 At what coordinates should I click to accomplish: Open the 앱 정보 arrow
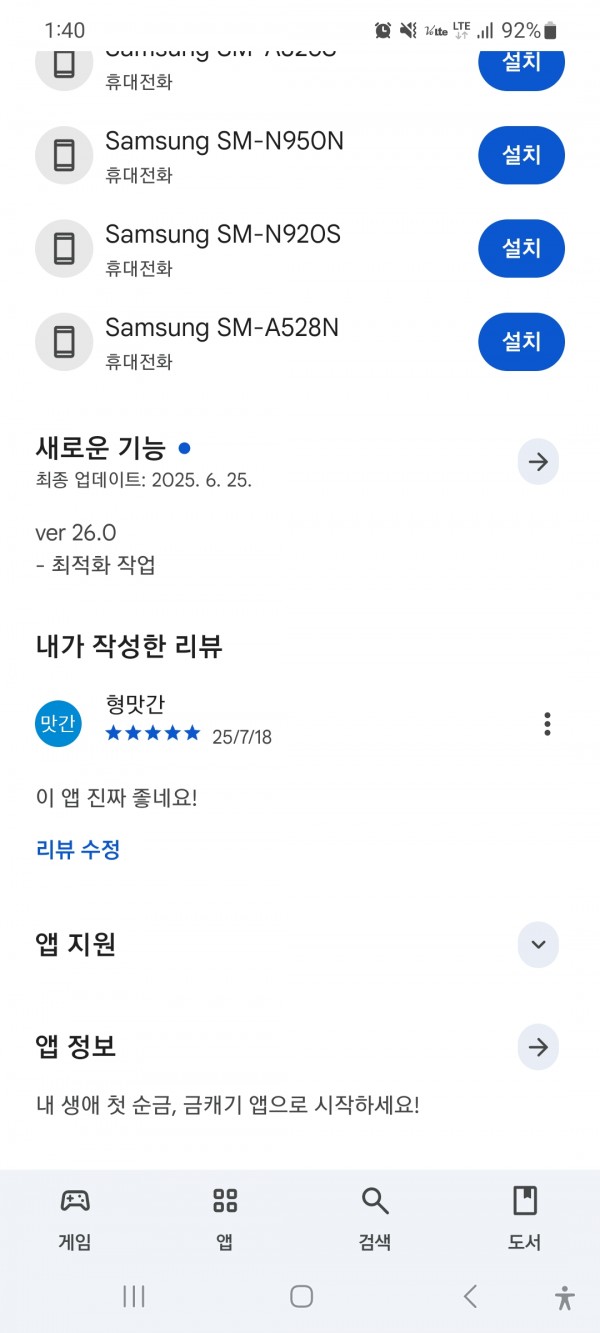[x=538, y=1048]
